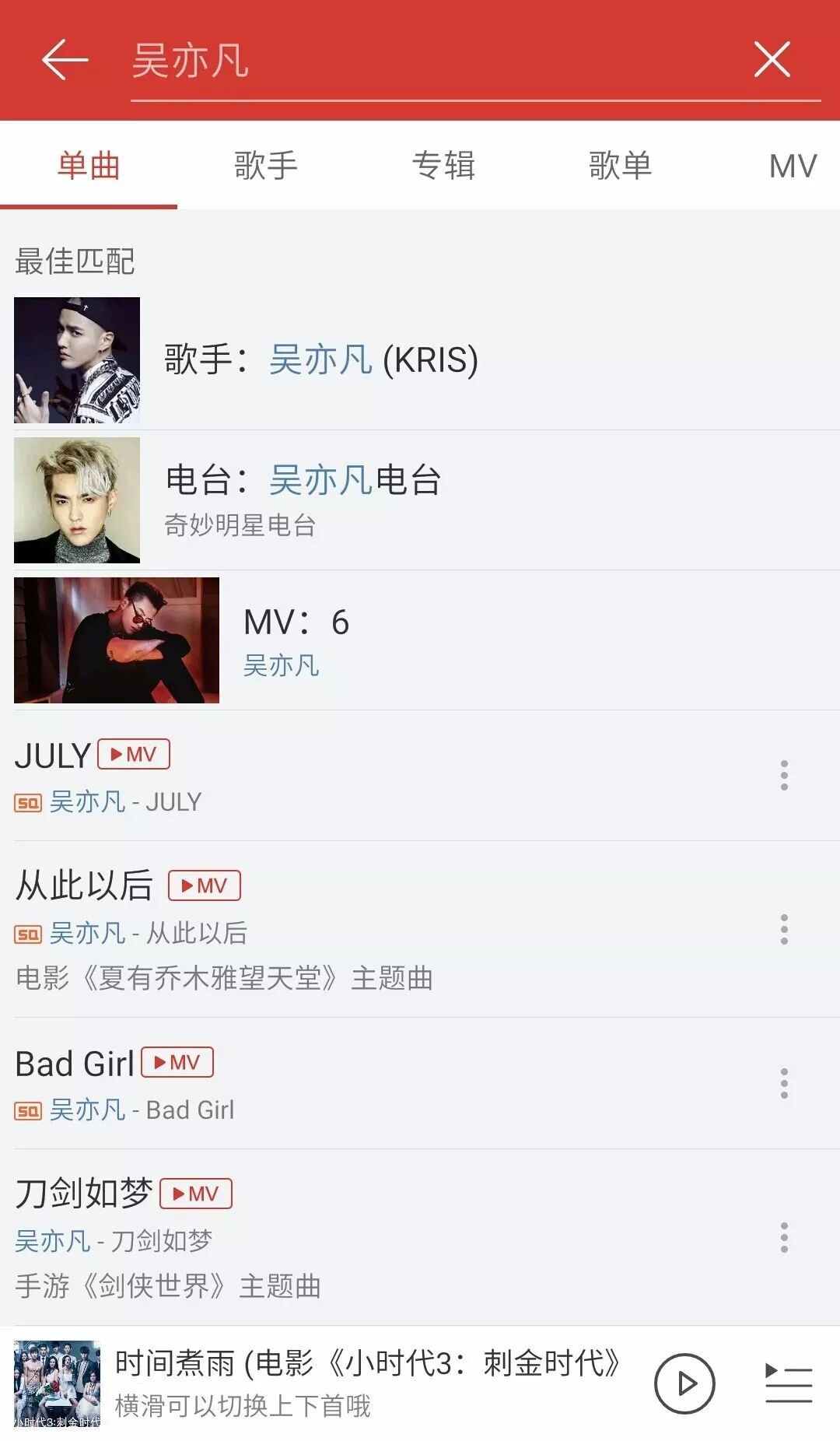
Task: Switch to the 专辑 tab
Action: coord(443,166)
